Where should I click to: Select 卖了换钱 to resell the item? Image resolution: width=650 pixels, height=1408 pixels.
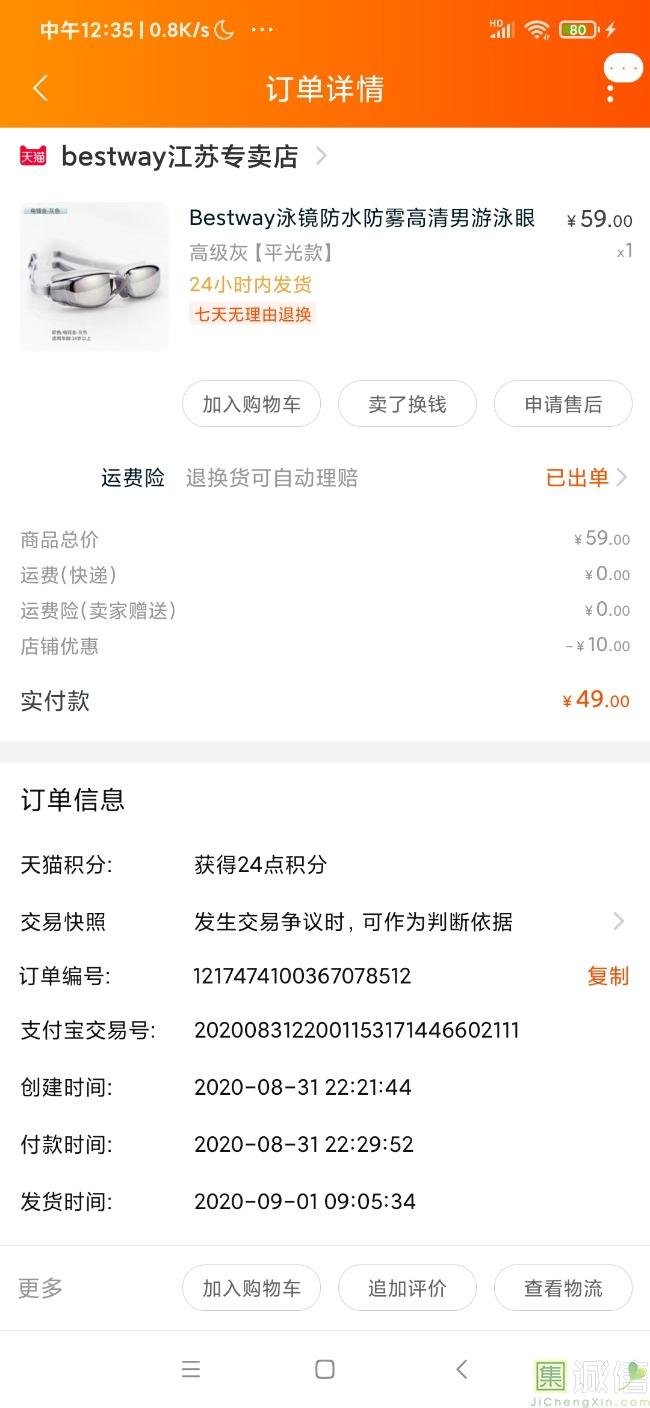pos(407,404)
